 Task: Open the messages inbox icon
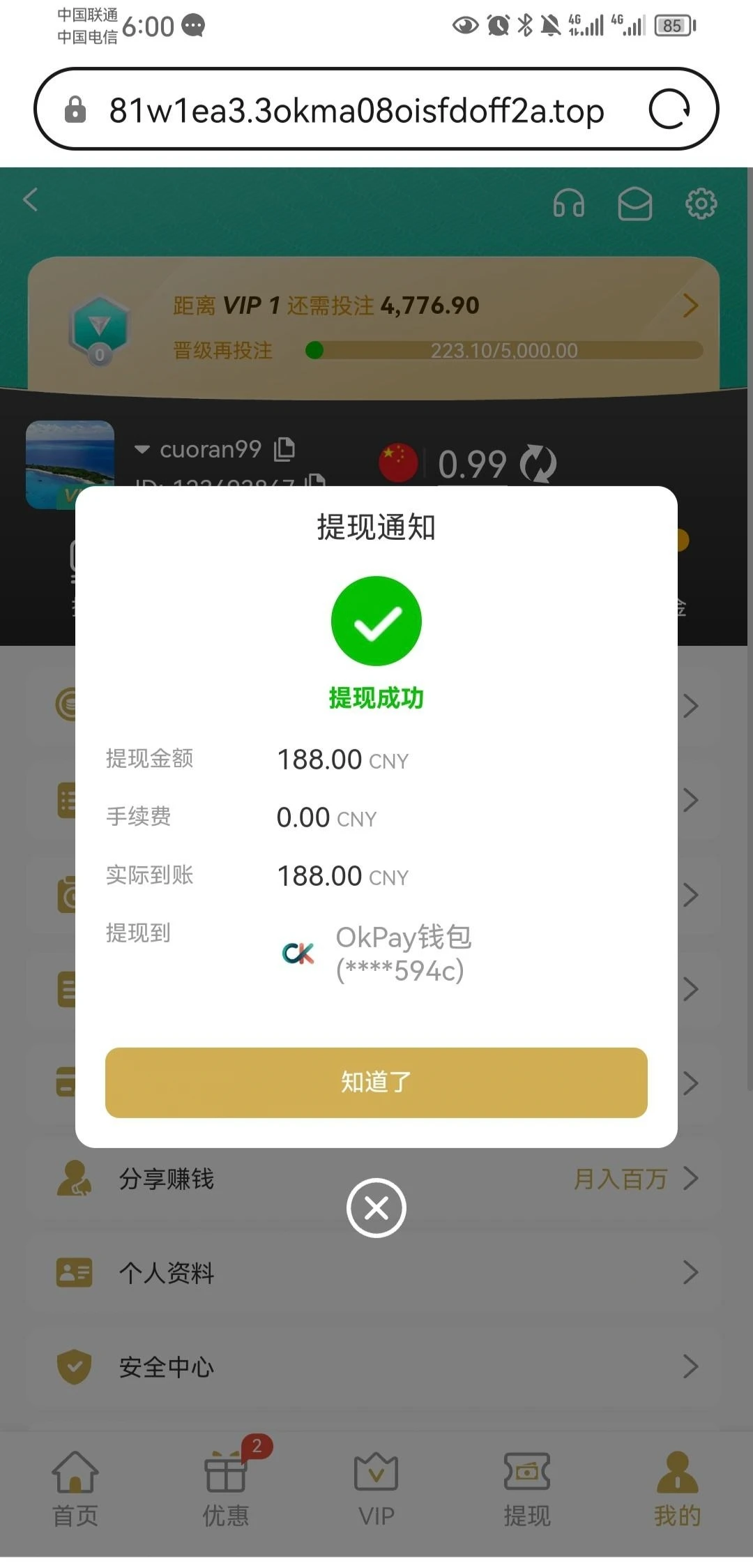(x=634, y=204)
